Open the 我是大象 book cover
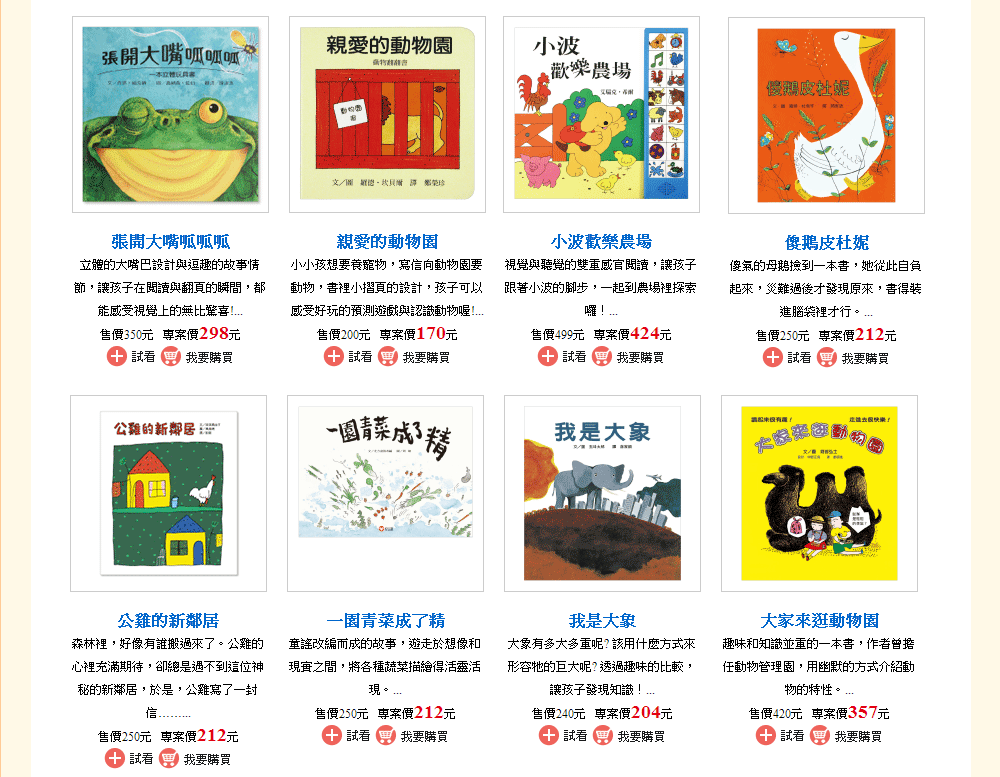1000x777 pixels. click(602, 493)
